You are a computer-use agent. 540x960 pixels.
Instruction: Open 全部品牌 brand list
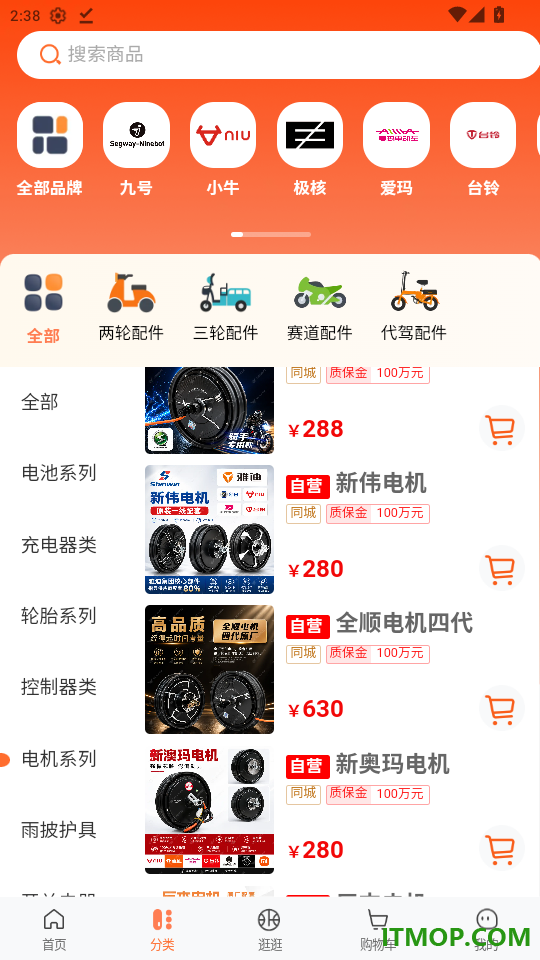(50, 149)
